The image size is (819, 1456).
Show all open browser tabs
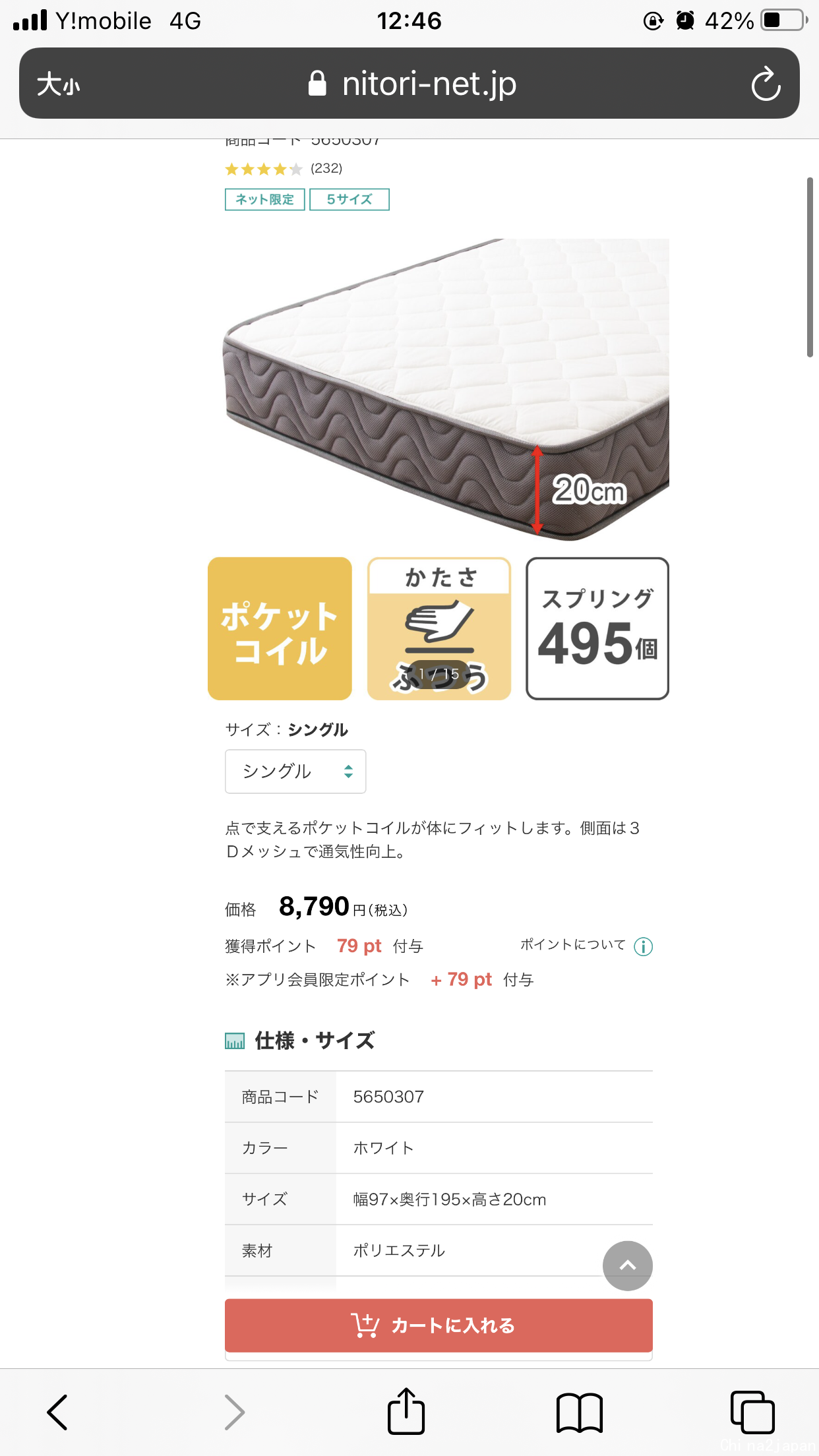pyautogui.click(x=752, y=1412)
